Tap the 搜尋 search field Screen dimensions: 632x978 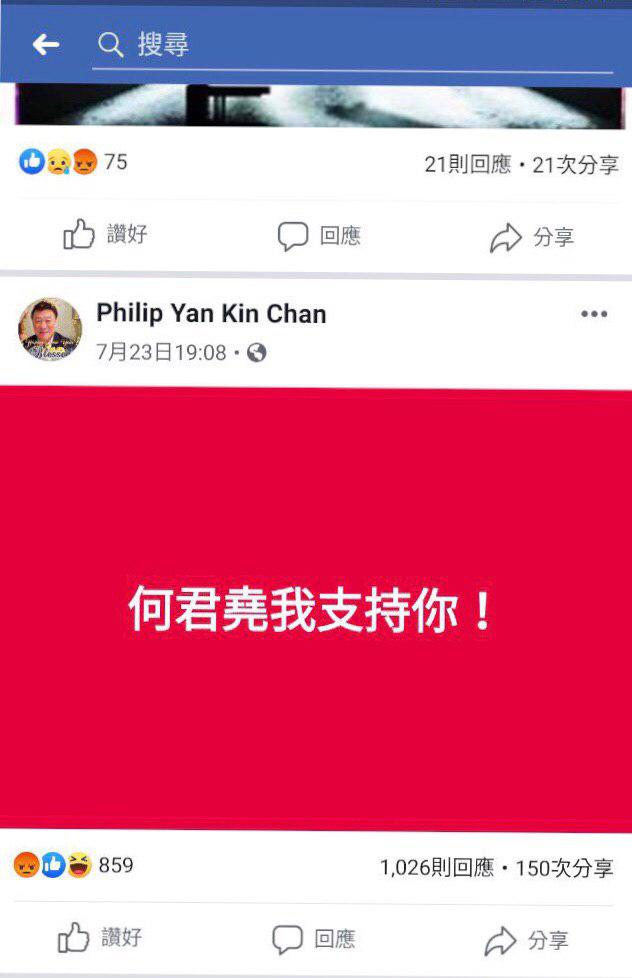point(350,45)
